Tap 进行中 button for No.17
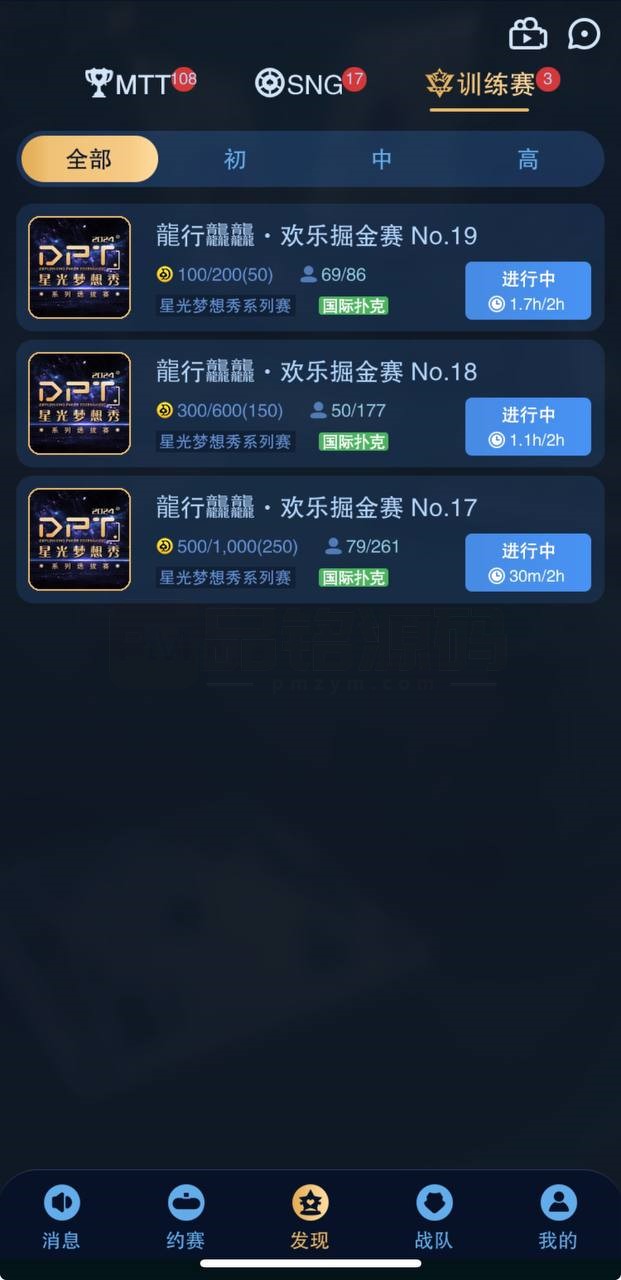621x1280 pixels. tap(528, 562)
